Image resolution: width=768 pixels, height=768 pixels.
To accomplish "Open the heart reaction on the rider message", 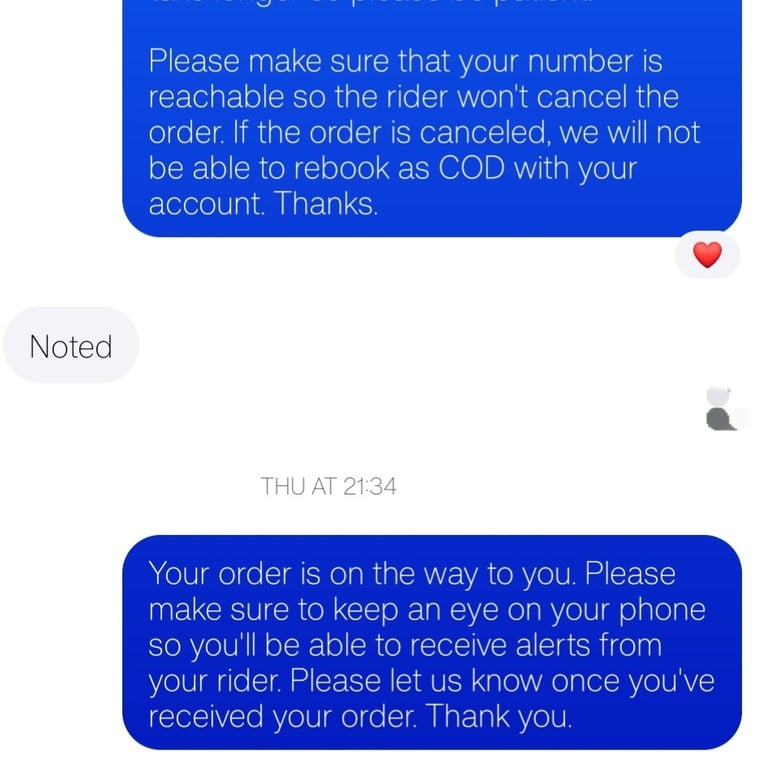I will 707,255.
